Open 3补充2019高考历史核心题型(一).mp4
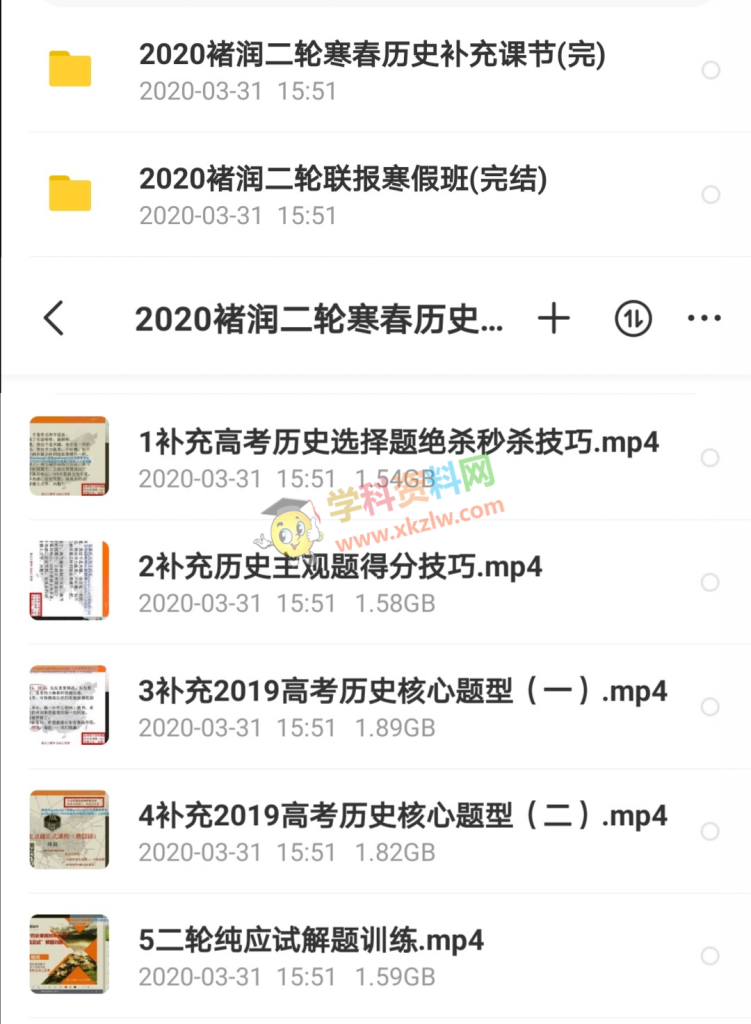This screenshot has height=1024, width=751. point(402,692)
